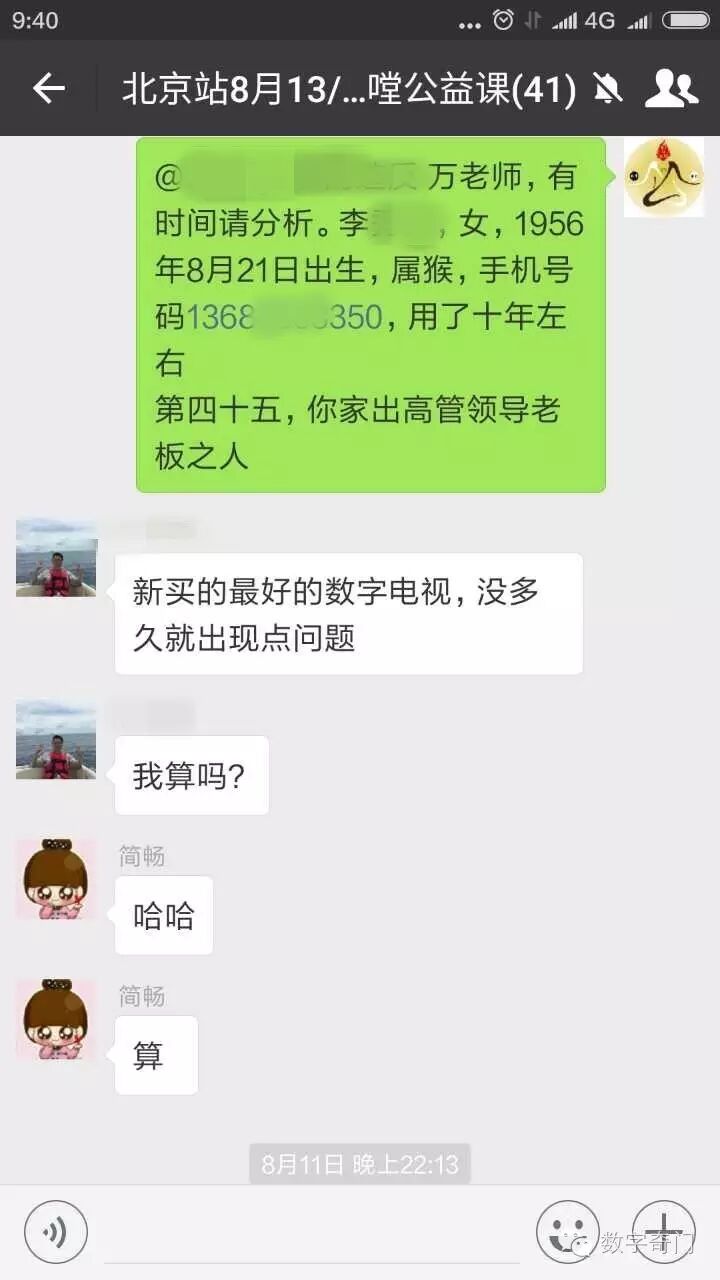The width and height of the screenshot is (720, 1280).
Task: Open more options with the plus icon
Action: pyautogui.click(x=663, y=1230)
